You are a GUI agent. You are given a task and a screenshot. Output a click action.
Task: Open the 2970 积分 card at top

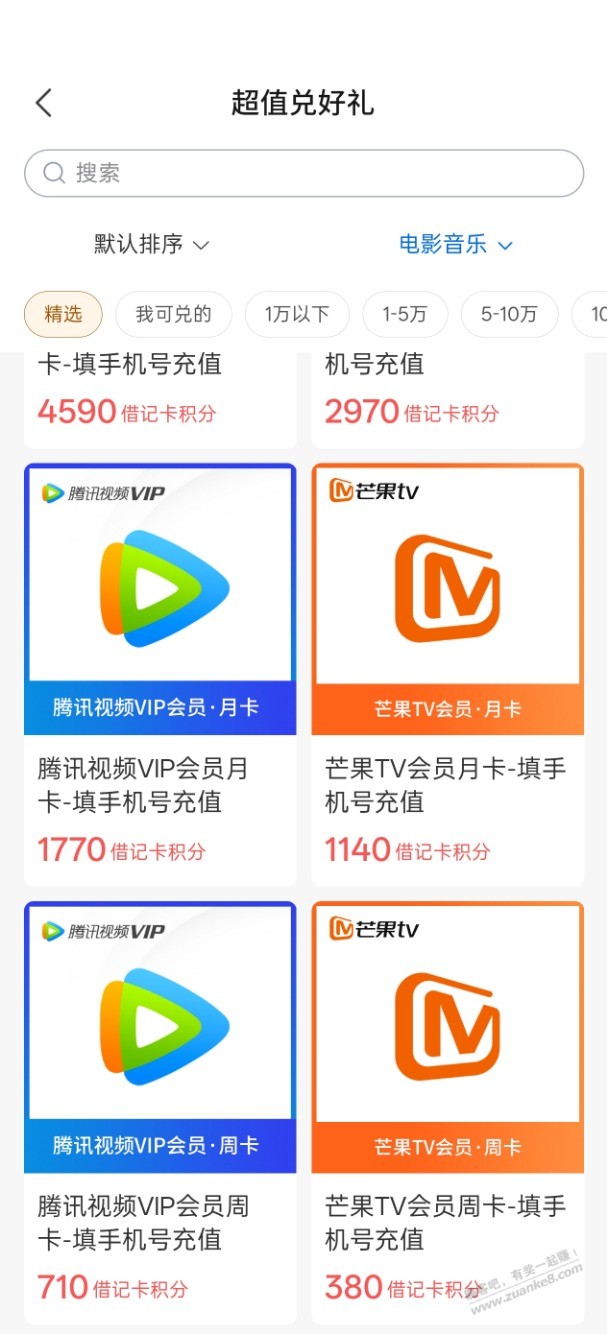coord(448,400)
